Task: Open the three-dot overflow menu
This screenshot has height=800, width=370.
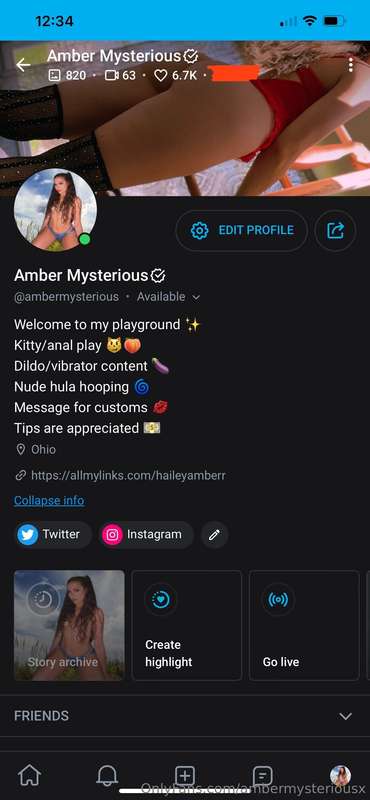Action: (350, 65)
